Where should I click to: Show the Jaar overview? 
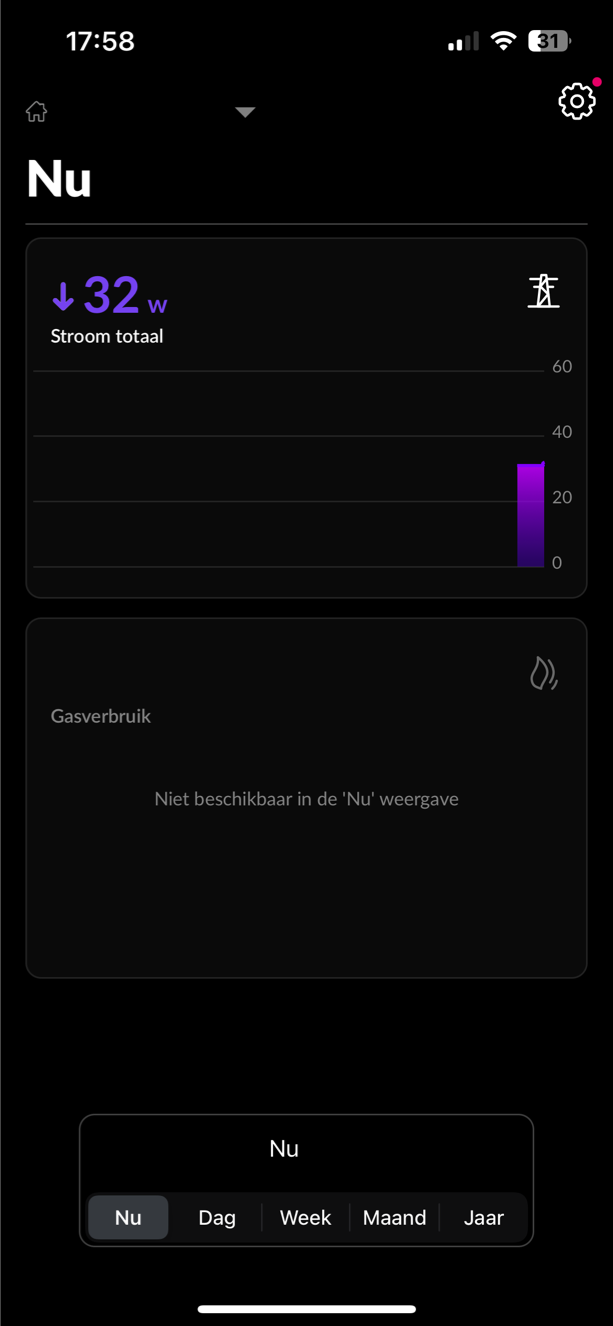tap(483, 1217)
